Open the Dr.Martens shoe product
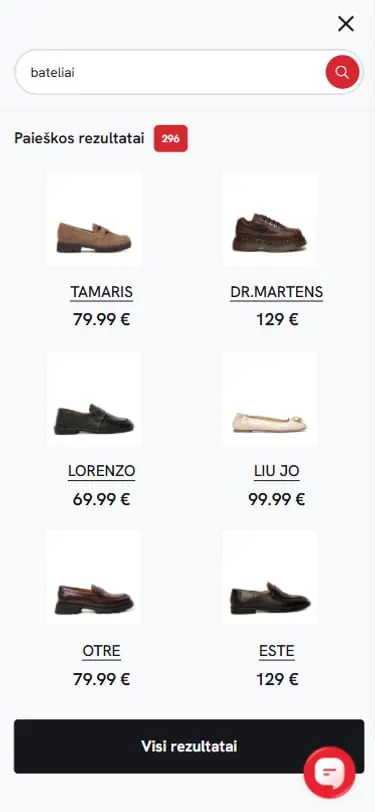This screenshot has height=812, width=375. (269, 219)
